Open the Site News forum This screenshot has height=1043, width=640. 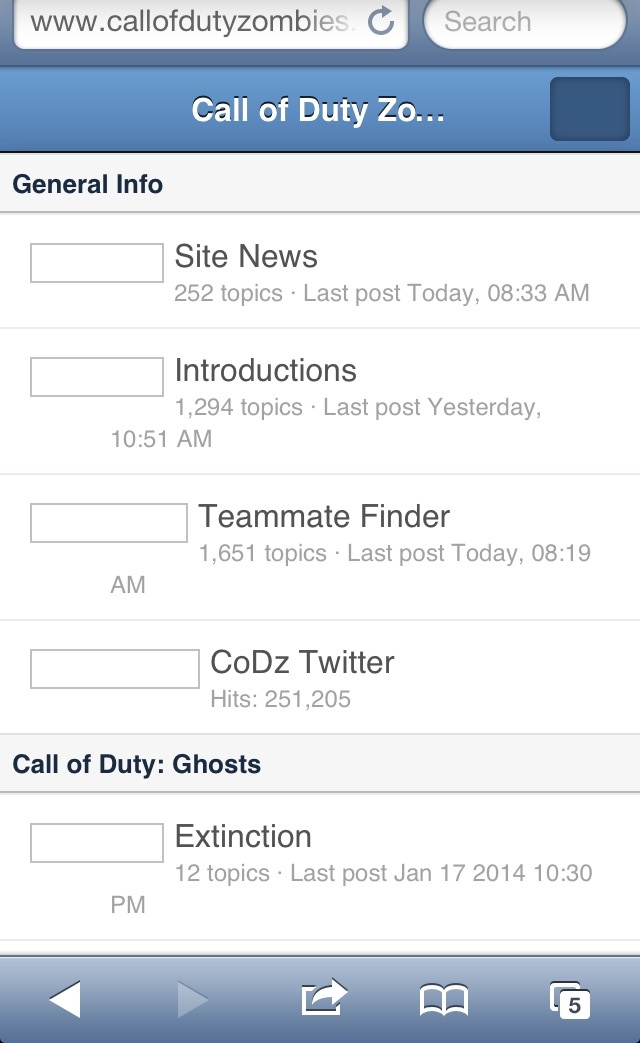pyautogui.click(x=246, y=256)
